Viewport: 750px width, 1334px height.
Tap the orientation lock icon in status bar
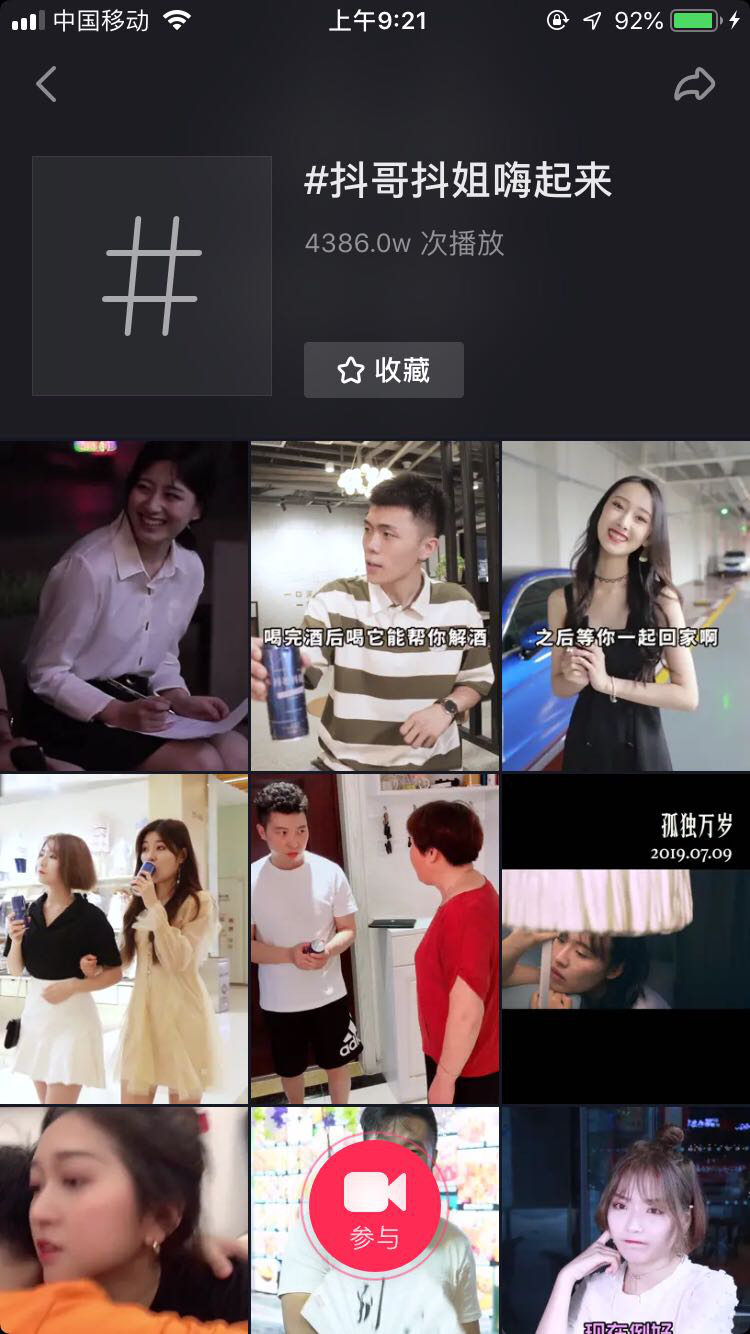tap(556, 19)
